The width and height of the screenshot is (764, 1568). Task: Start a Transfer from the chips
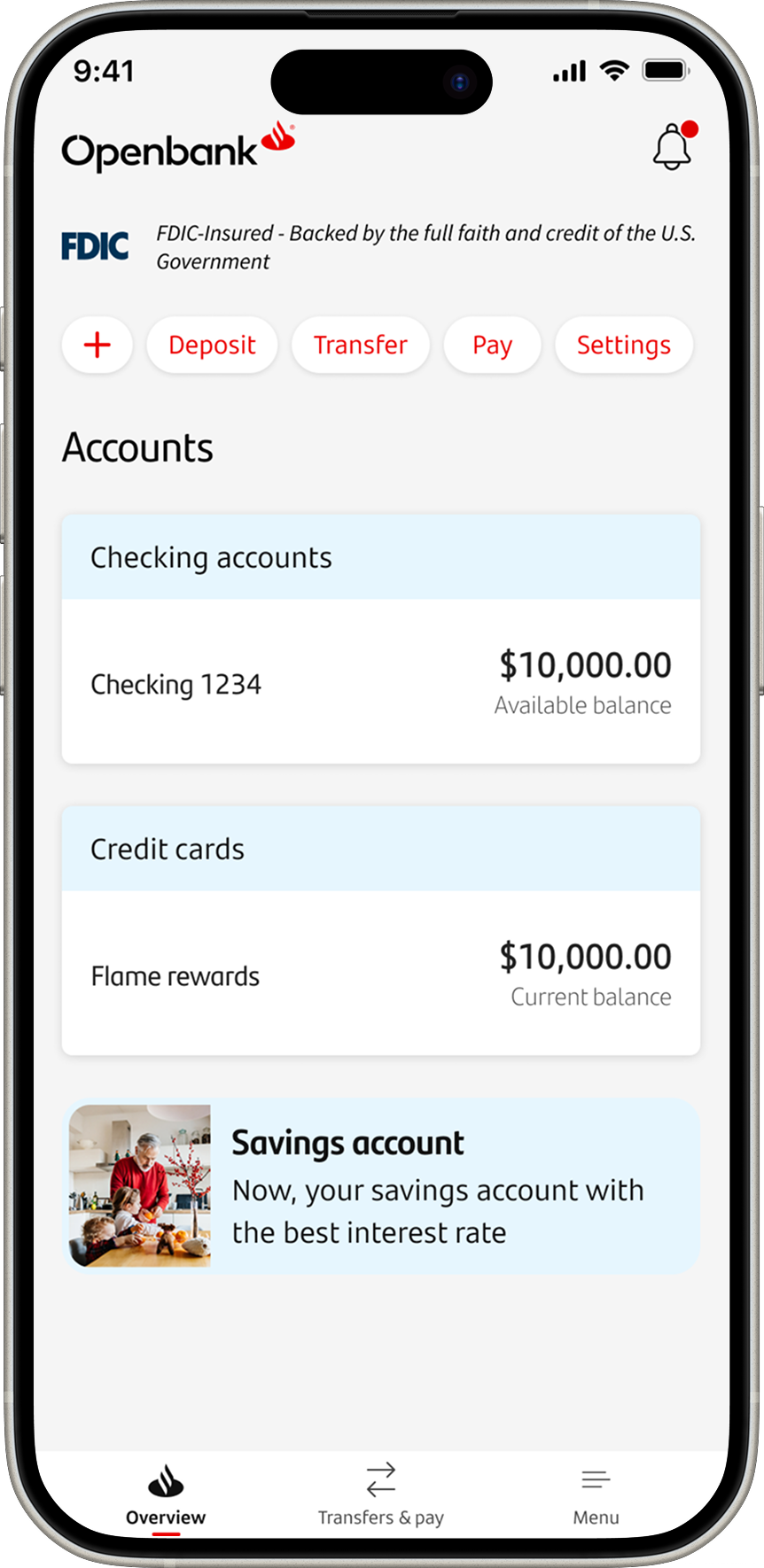click(x=360, y=345)
